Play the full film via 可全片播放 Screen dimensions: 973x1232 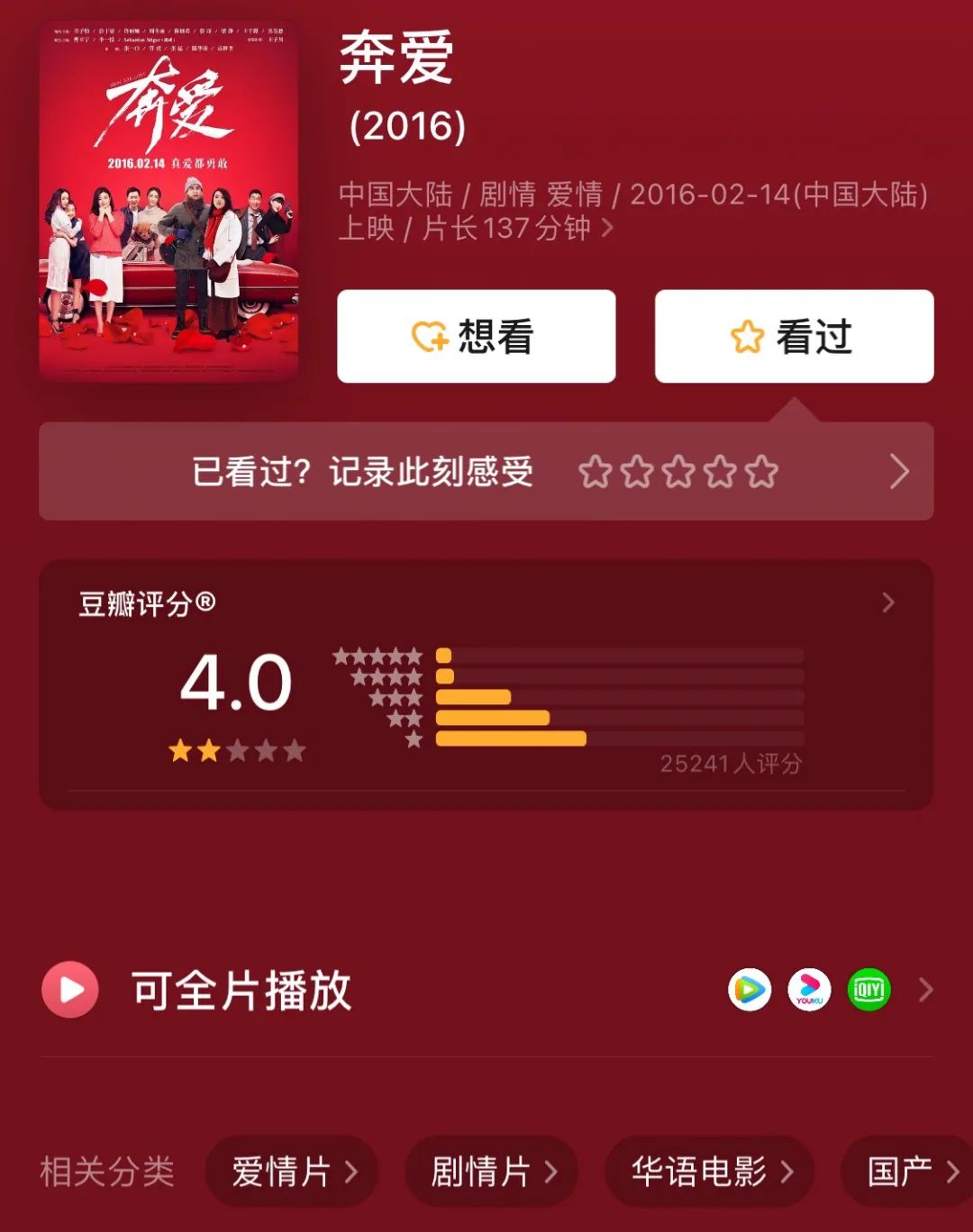(x=241, y=990)
